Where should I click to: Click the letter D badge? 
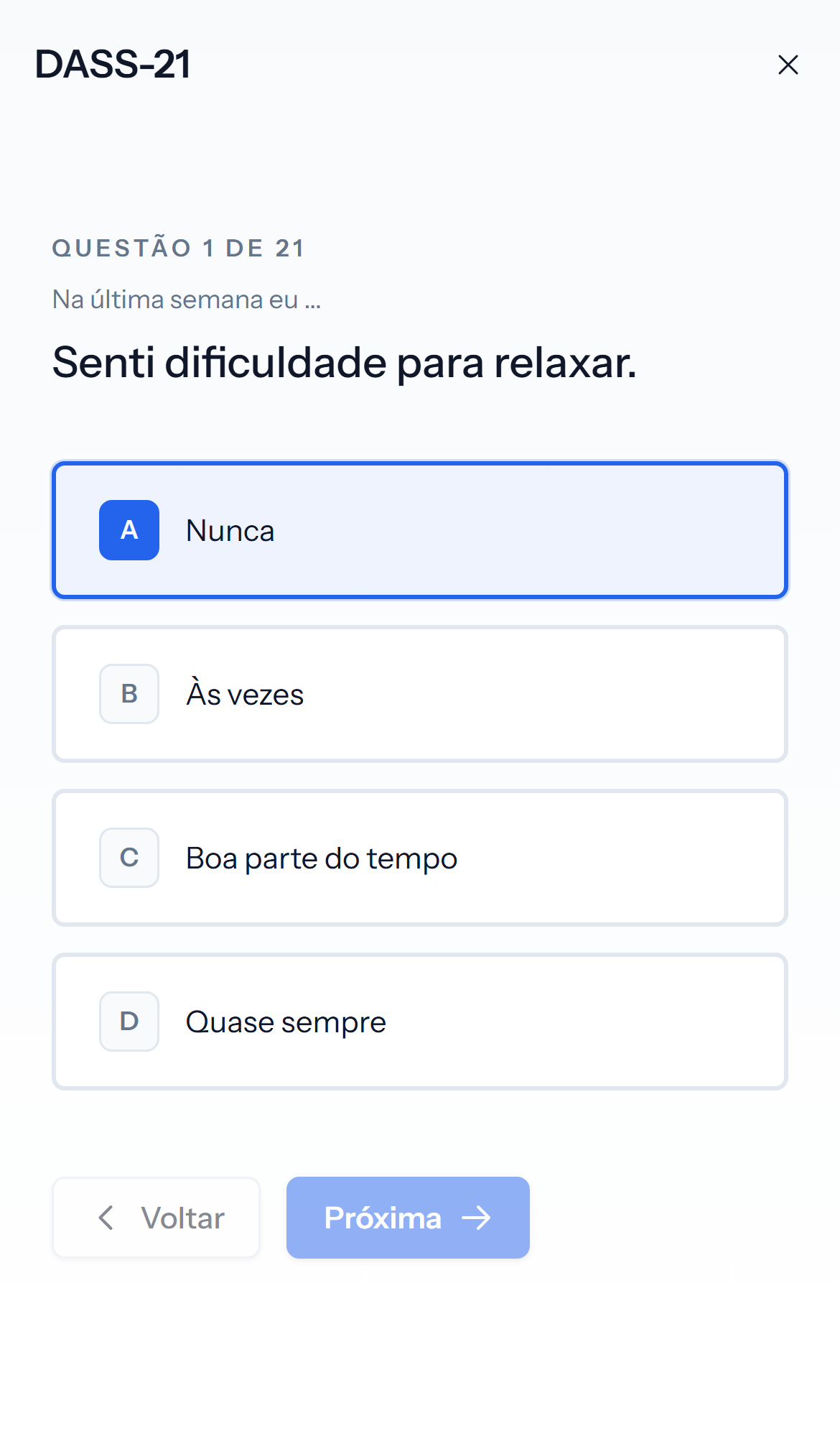(129, 1021)
